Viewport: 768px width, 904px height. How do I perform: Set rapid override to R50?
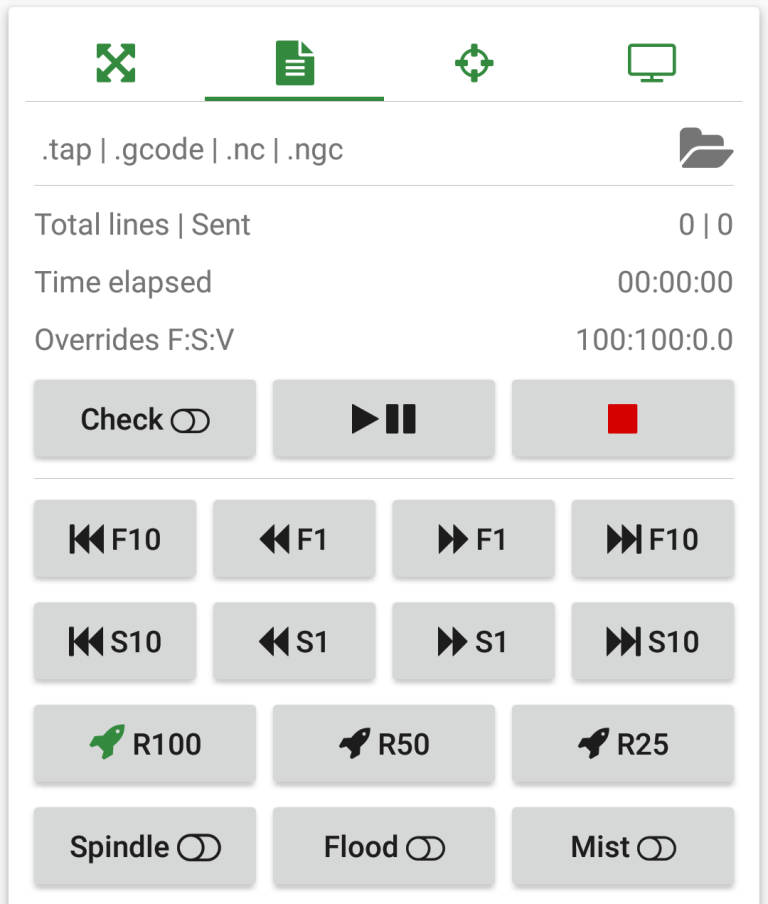[383, 744]
